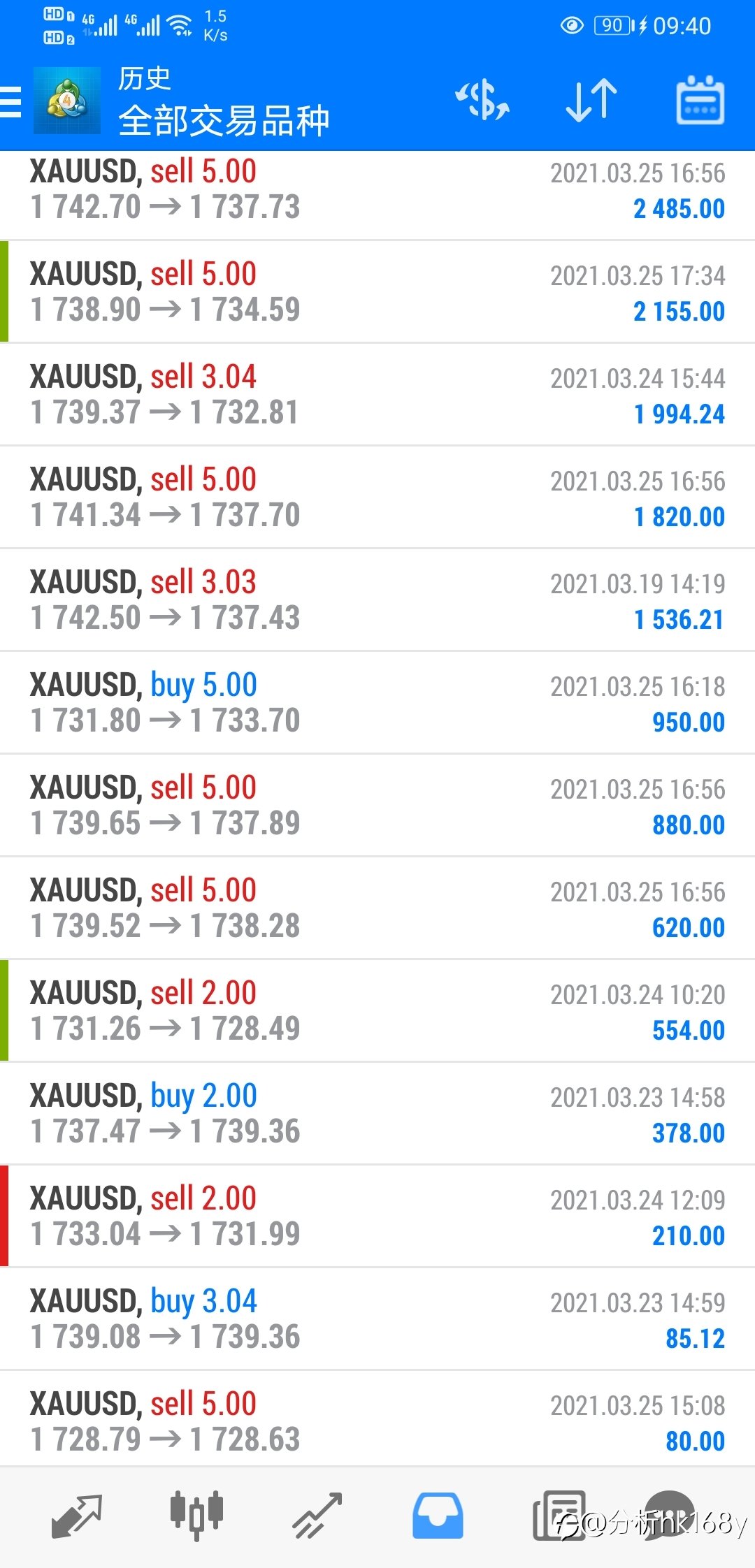Switch to the Trade tab
755x1568 pixels.
pos(317,1516)
